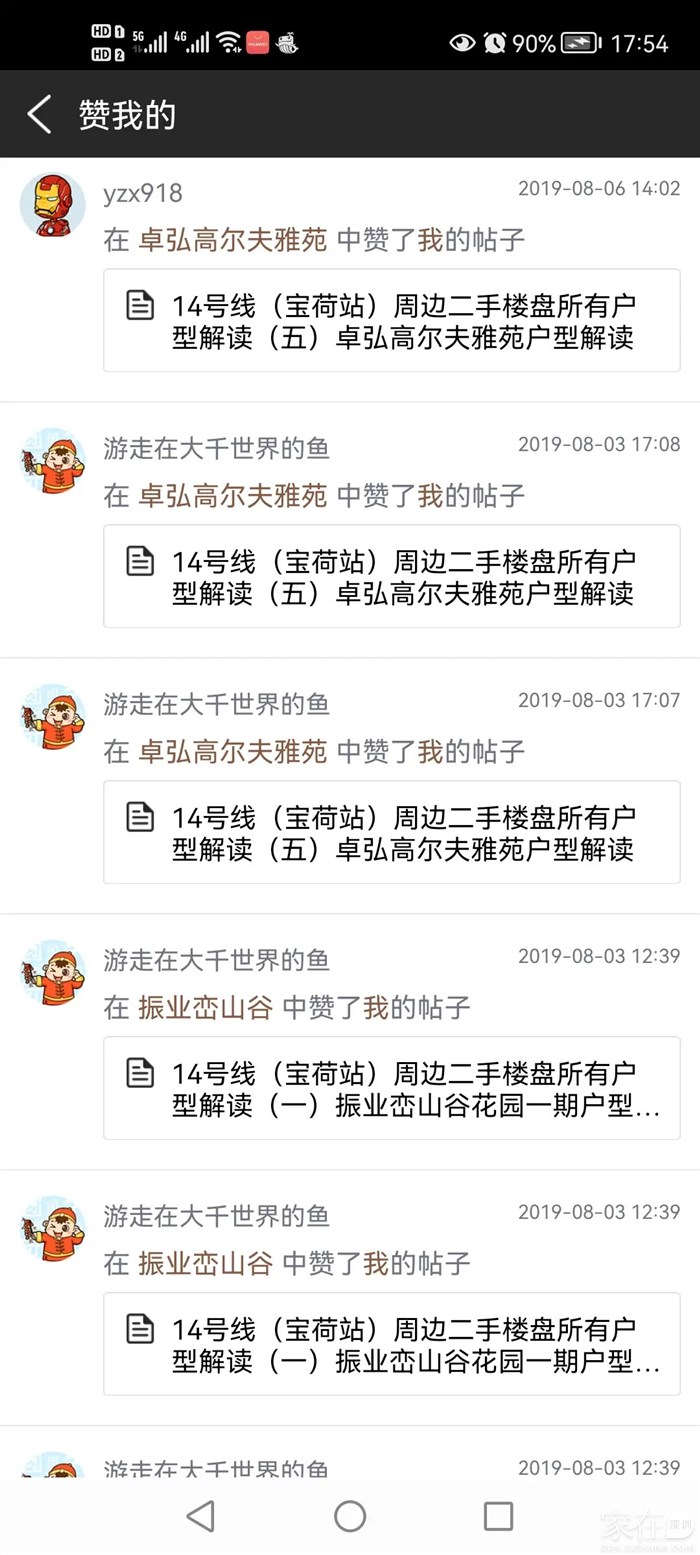Tap 游走在大千世界的鱼 avatar in the 17:07 notice
The height and width of the screenshot is (1555, 700).
(x=52, y=717)
